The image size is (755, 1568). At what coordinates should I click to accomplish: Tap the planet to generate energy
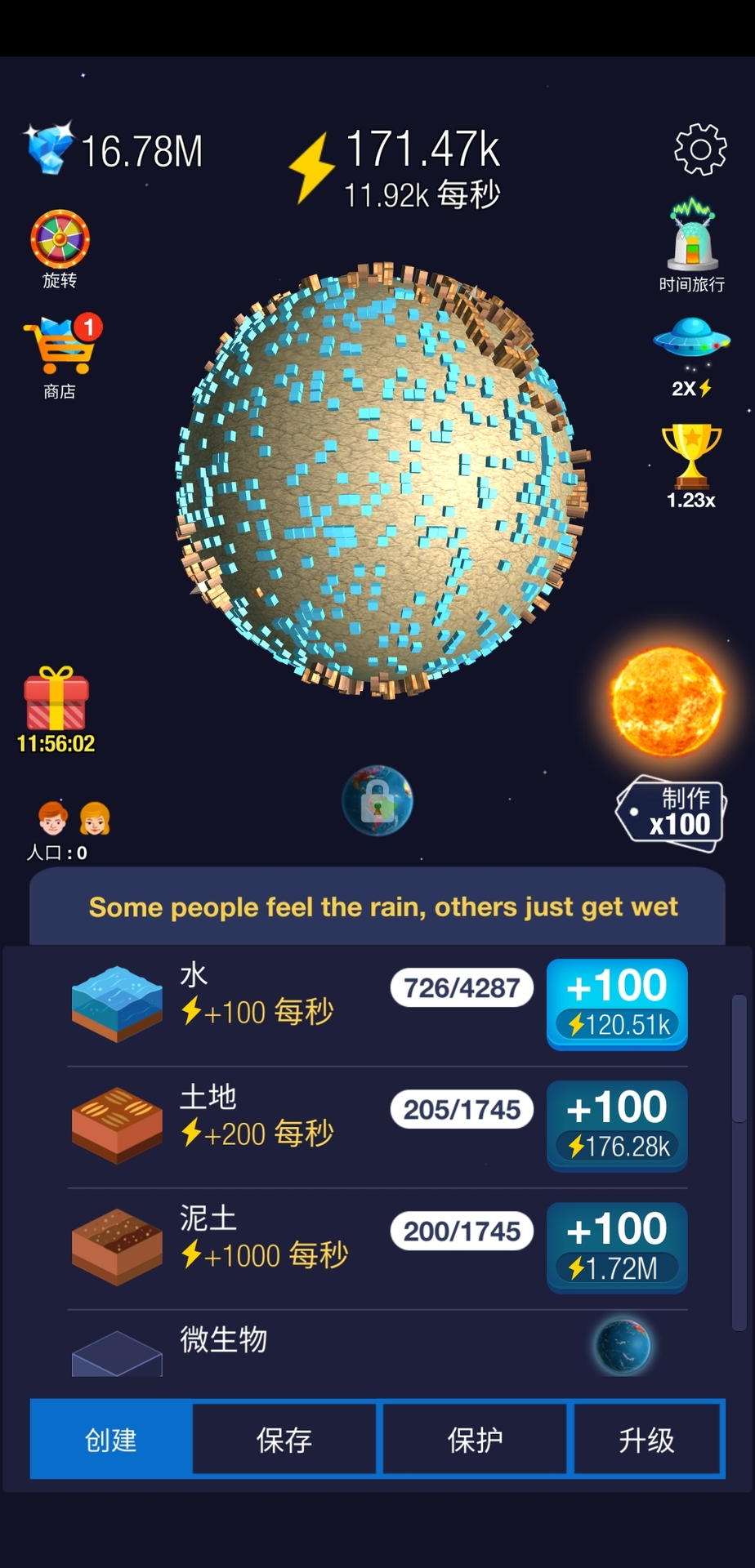(381, 482)
